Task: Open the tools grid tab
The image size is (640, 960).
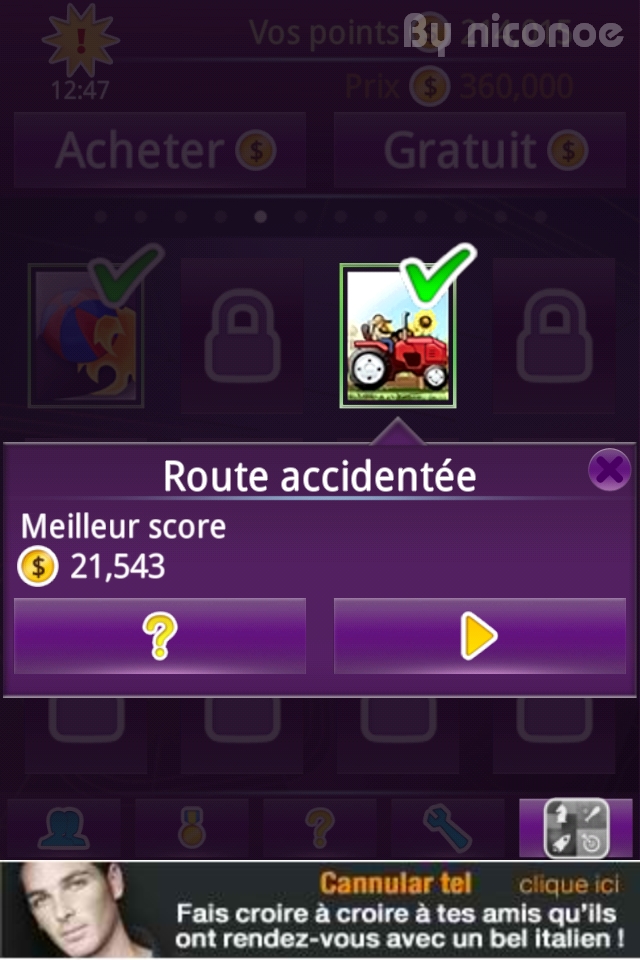Action: (x=575, y=828)
